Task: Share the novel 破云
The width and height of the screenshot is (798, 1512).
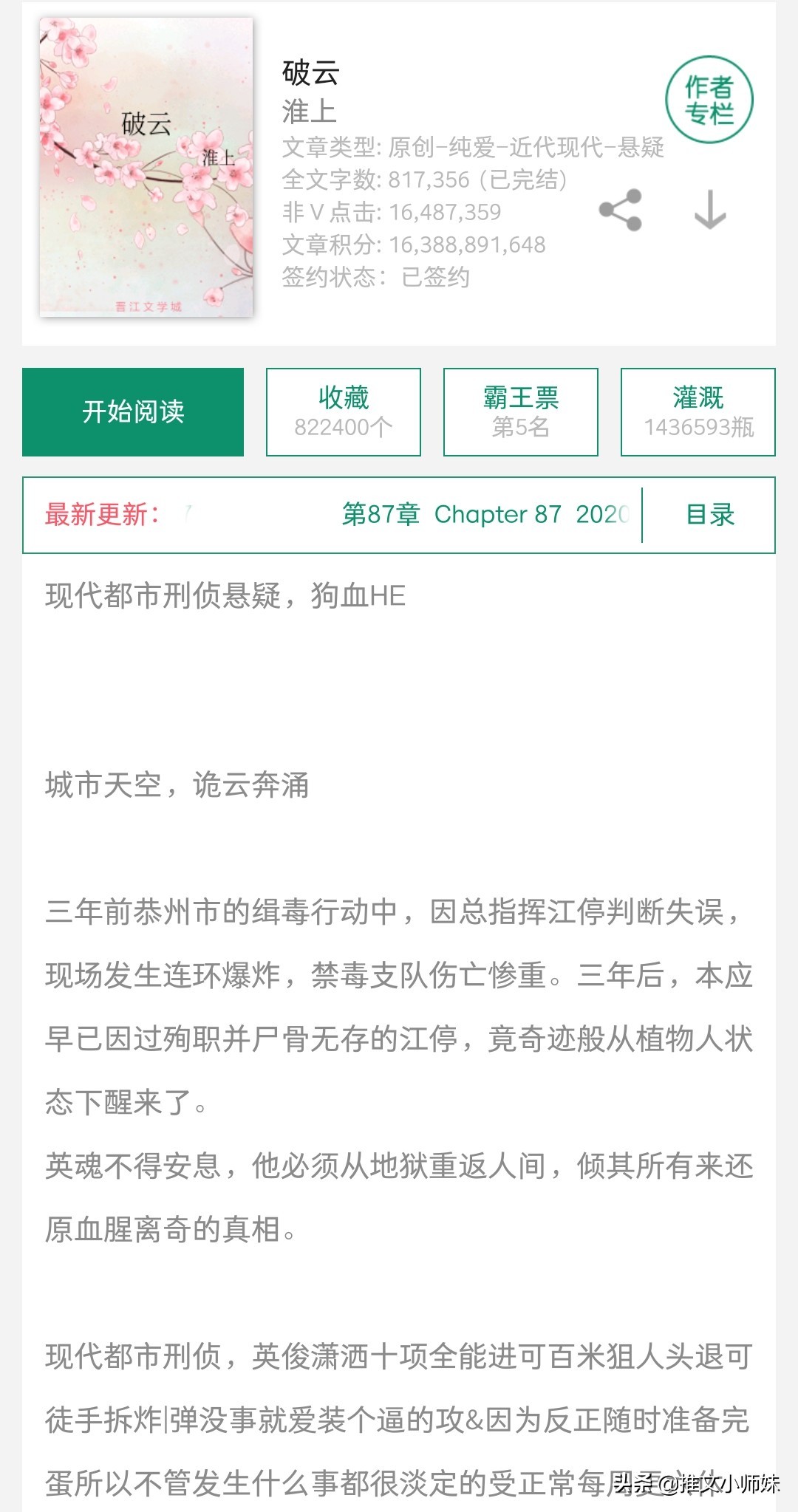Action: coord(621,211)
